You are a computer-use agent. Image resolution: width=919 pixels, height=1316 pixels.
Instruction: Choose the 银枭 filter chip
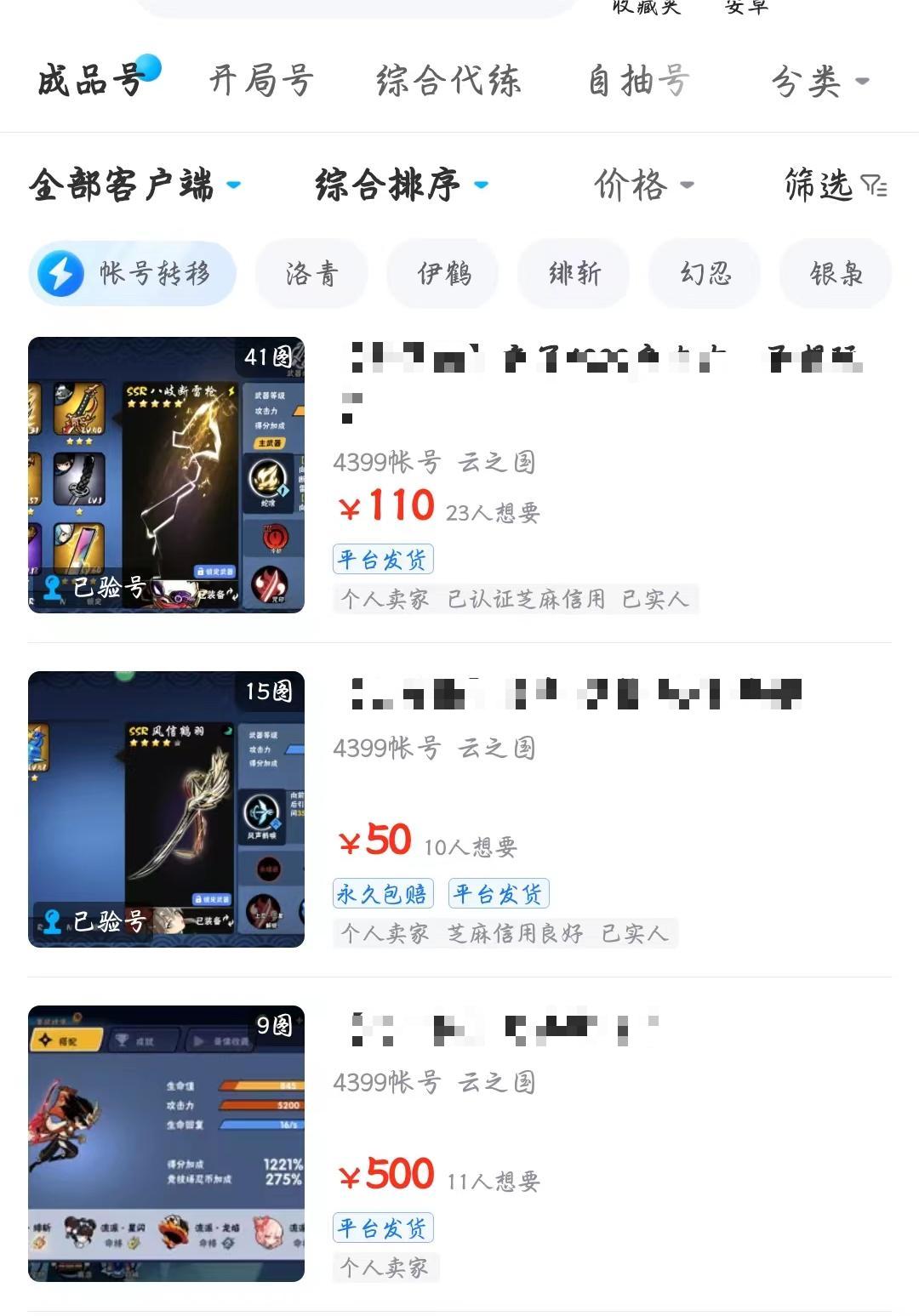click(836, 274)
